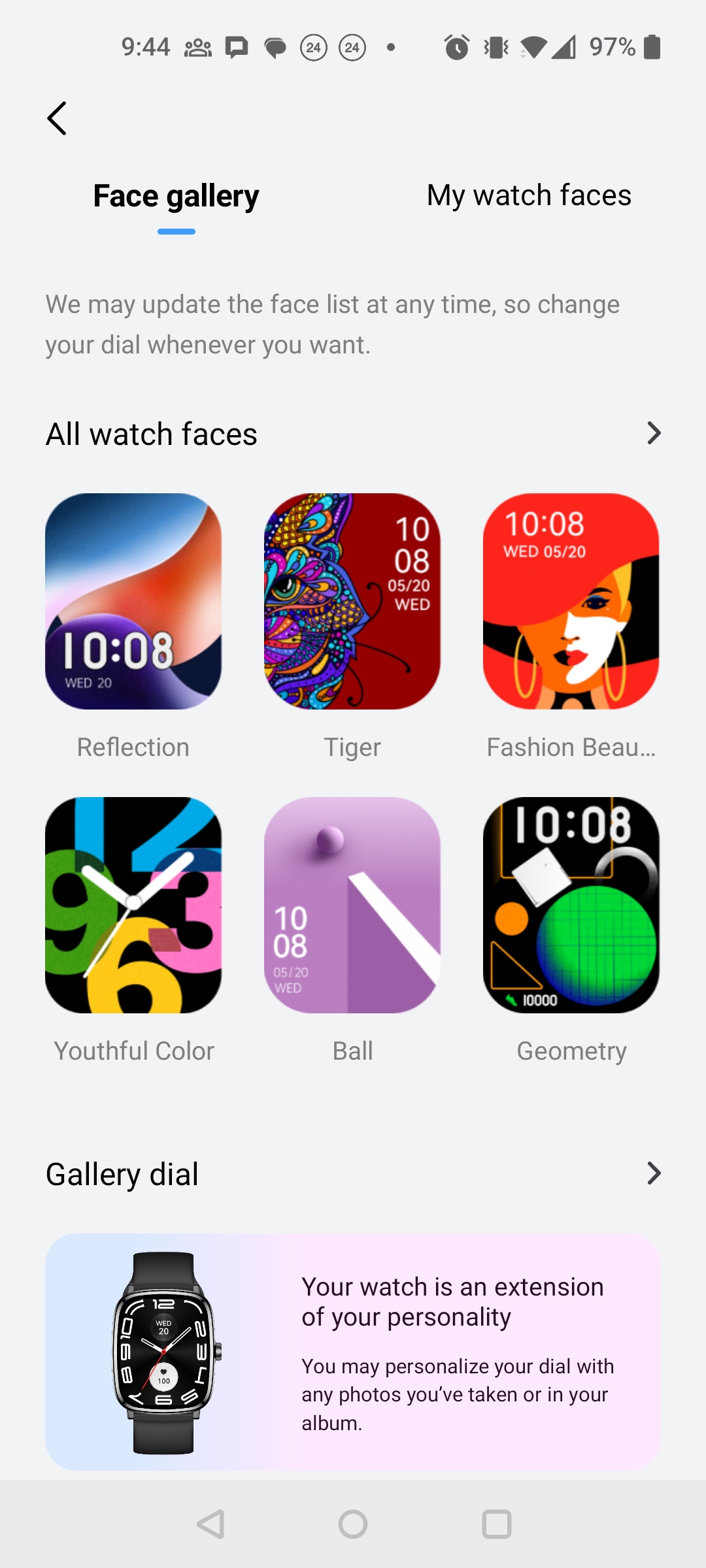Expand the All watch faces list

(654, 433)
